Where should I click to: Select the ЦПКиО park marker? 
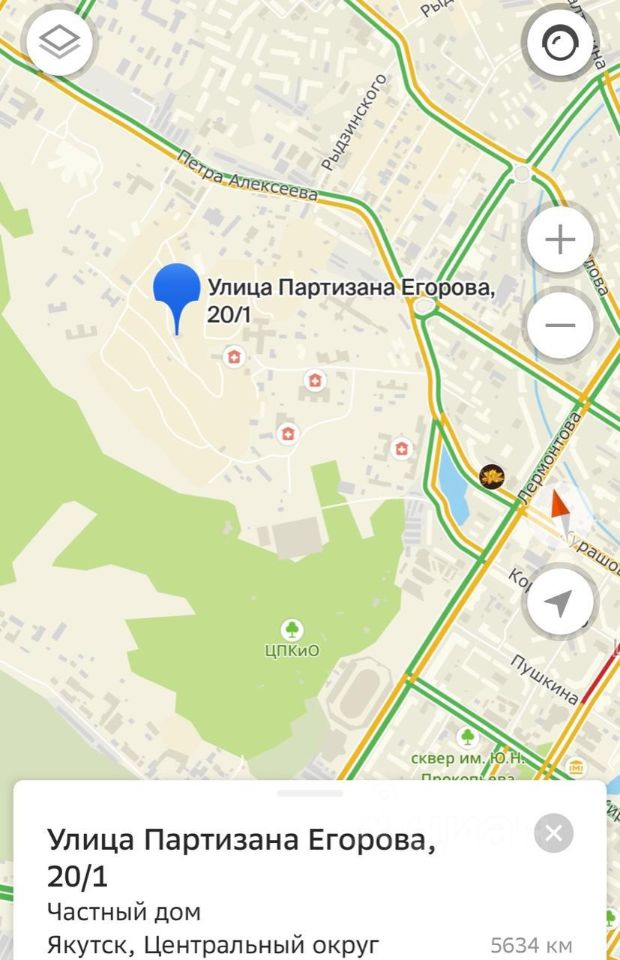293,630
